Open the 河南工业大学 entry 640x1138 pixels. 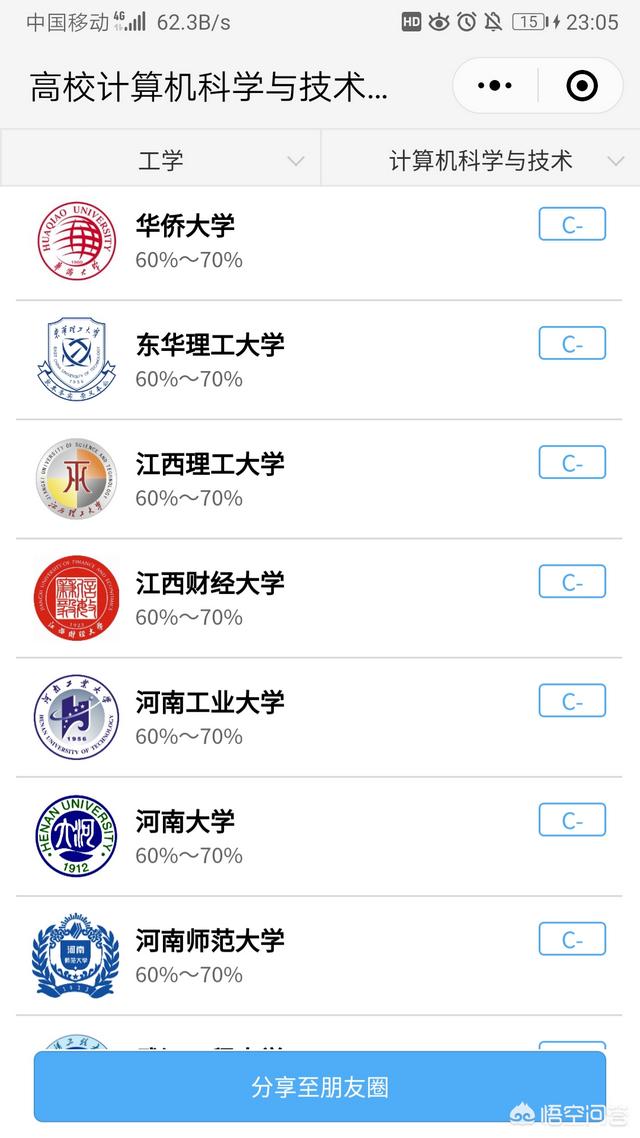pyautogui.click(x=319, y=717)
